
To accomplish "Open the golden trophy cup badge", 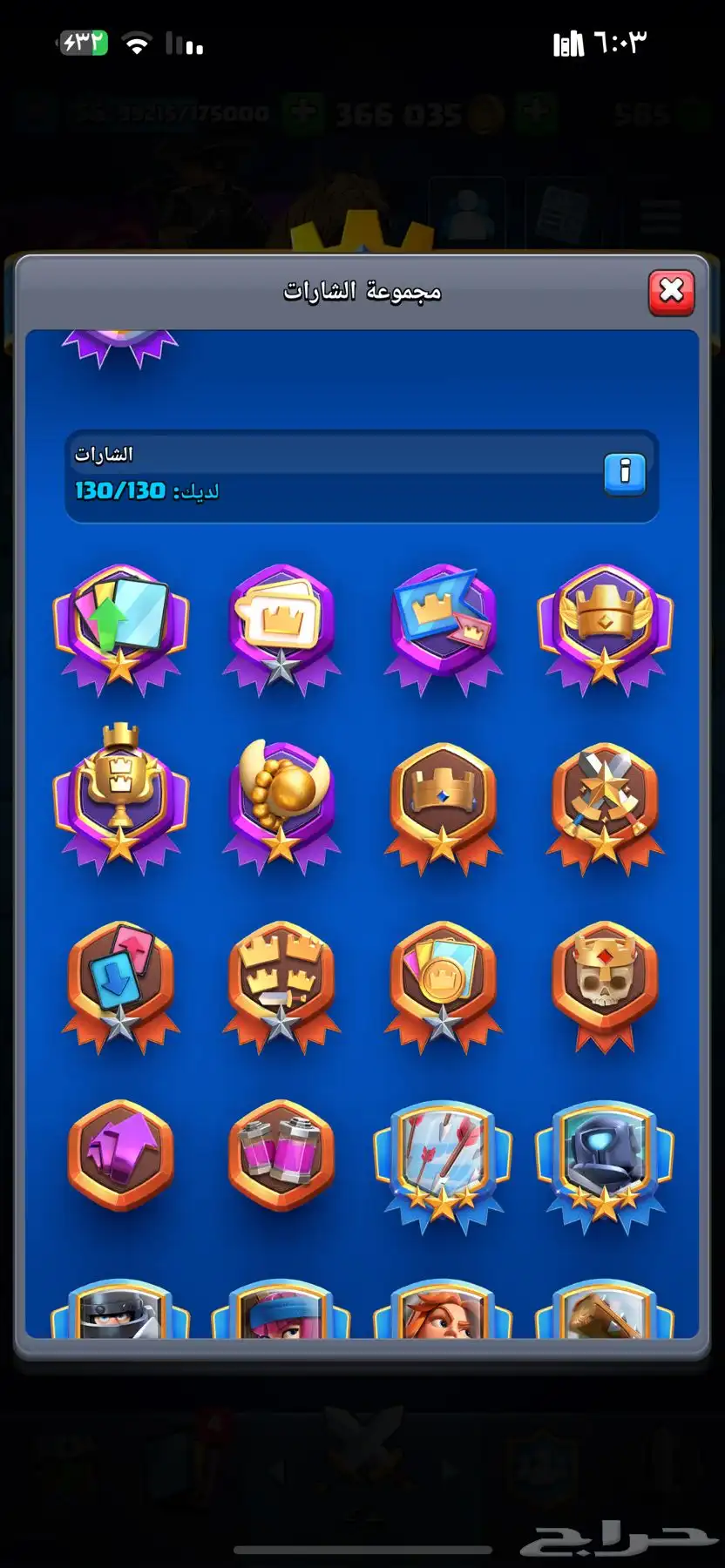I will 121,801.
